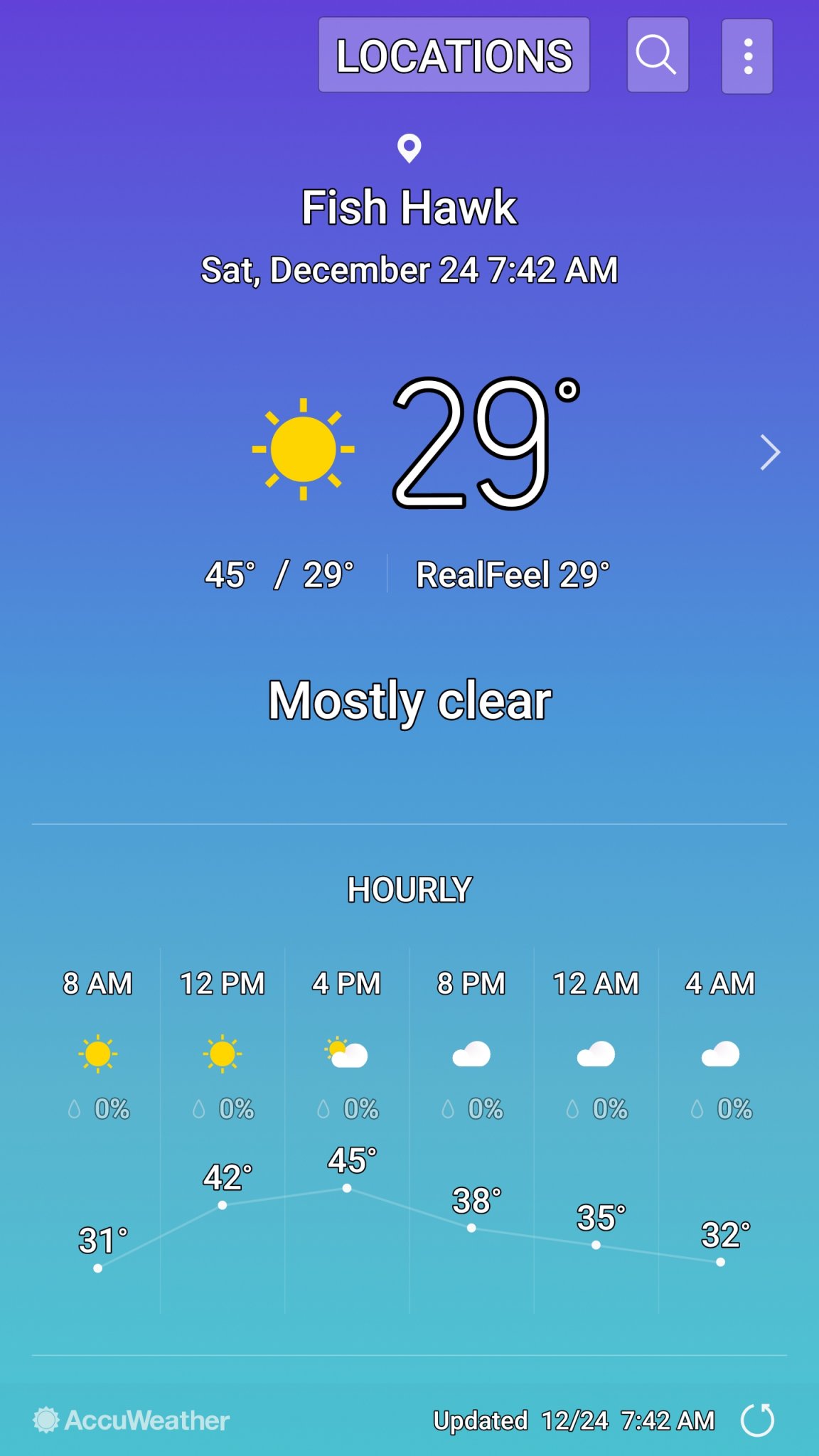Open the LOCATIONS list
This screenshot has height=1456, width=819.
point(454,55)
